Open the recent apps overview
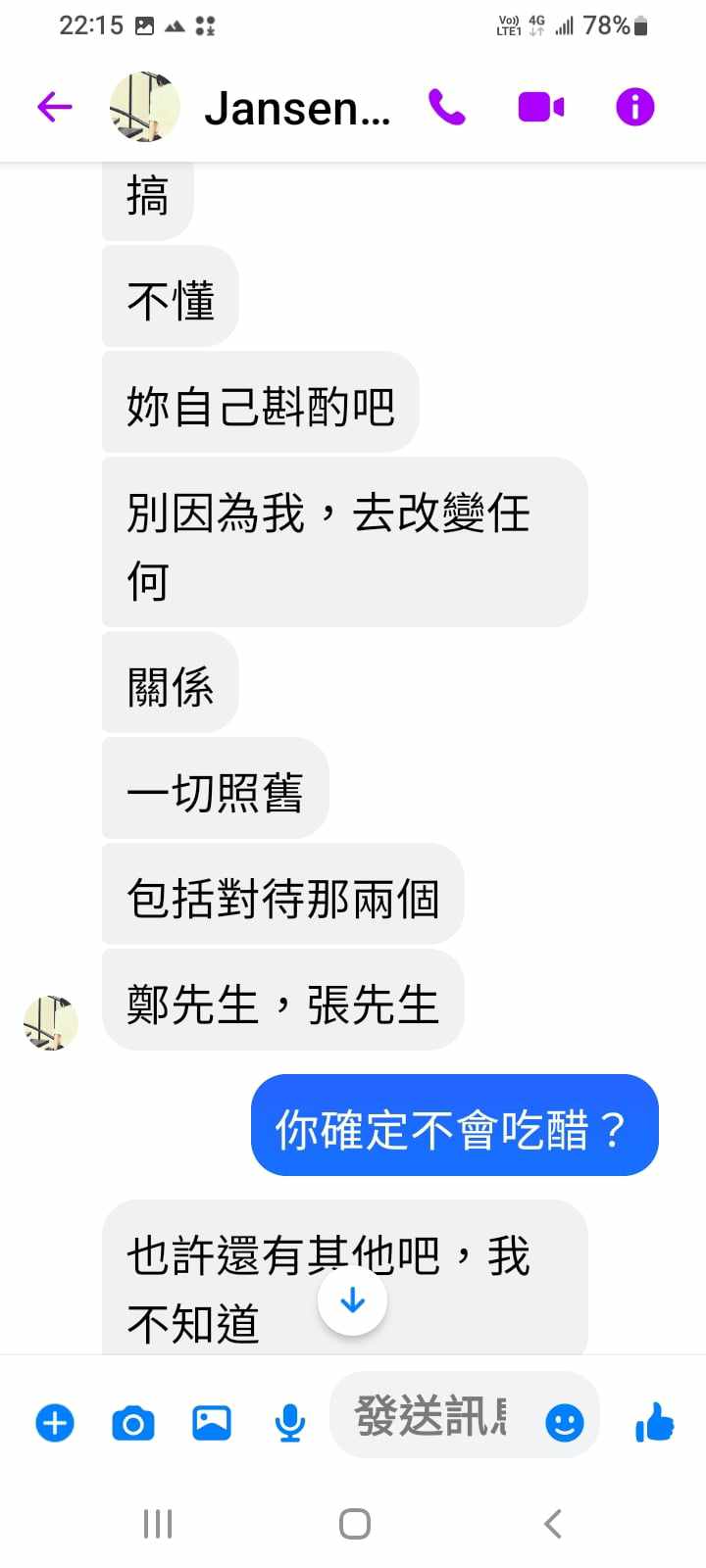The height and width of the screenshot is (1568, 706). [x=158, y=1524]
